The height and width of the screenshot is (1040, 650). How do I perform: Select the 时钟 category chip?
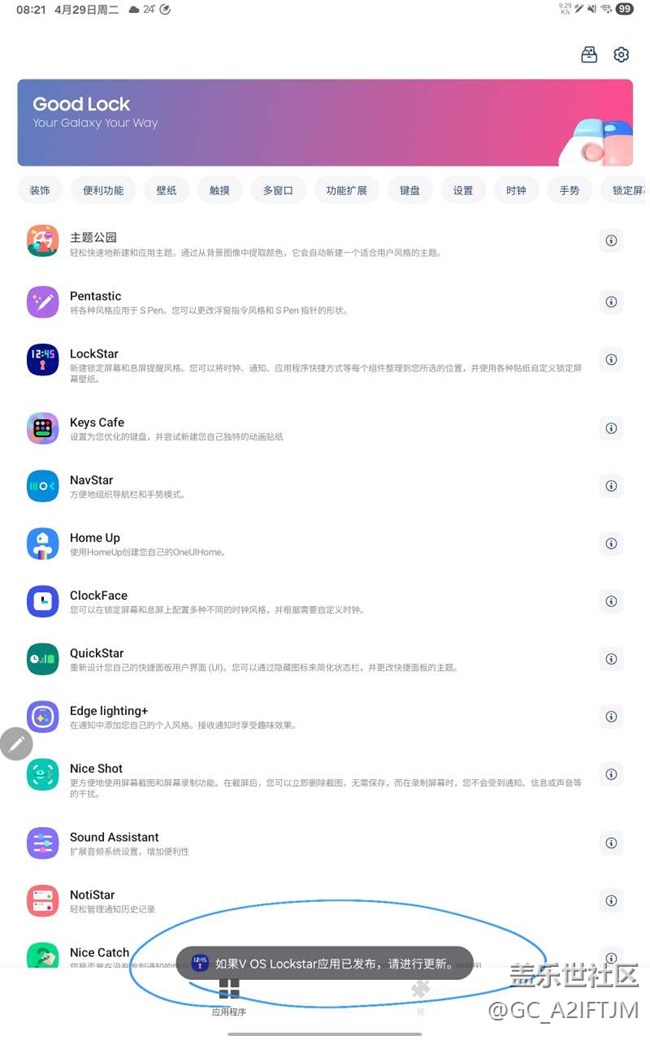pyautogui.click(x=516, y=190)
